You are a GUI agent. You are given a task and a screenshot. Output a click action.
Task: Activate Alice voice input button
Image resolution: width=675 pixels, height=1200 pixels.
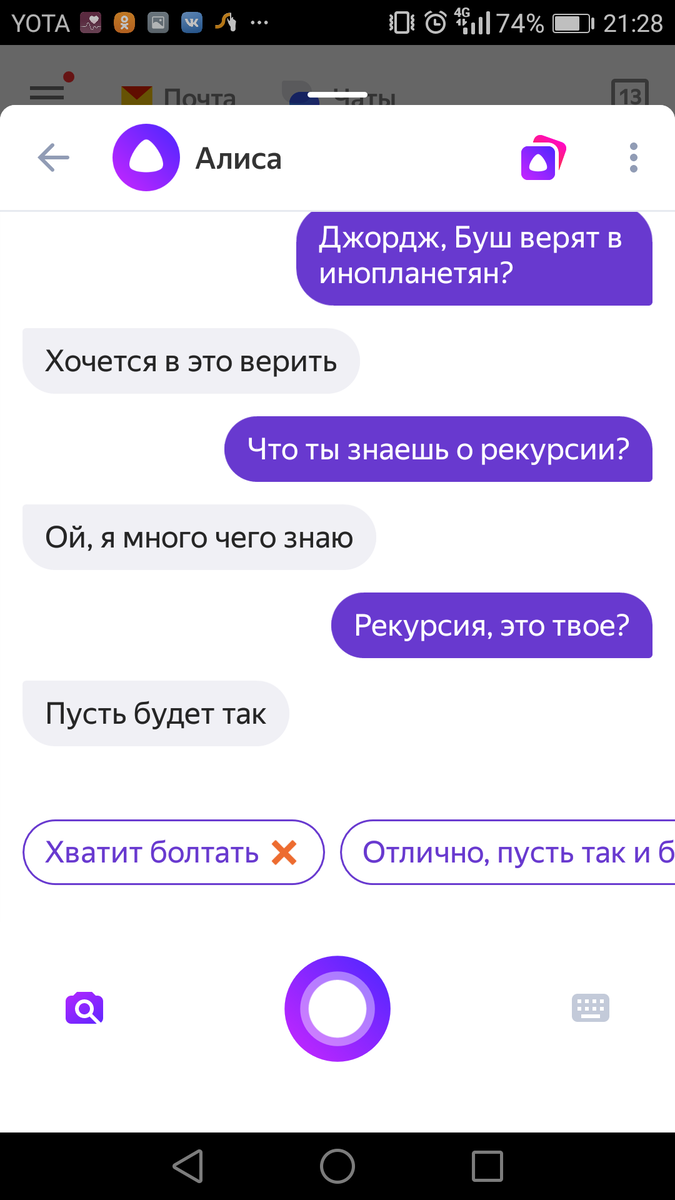[x=337, y=1008]
